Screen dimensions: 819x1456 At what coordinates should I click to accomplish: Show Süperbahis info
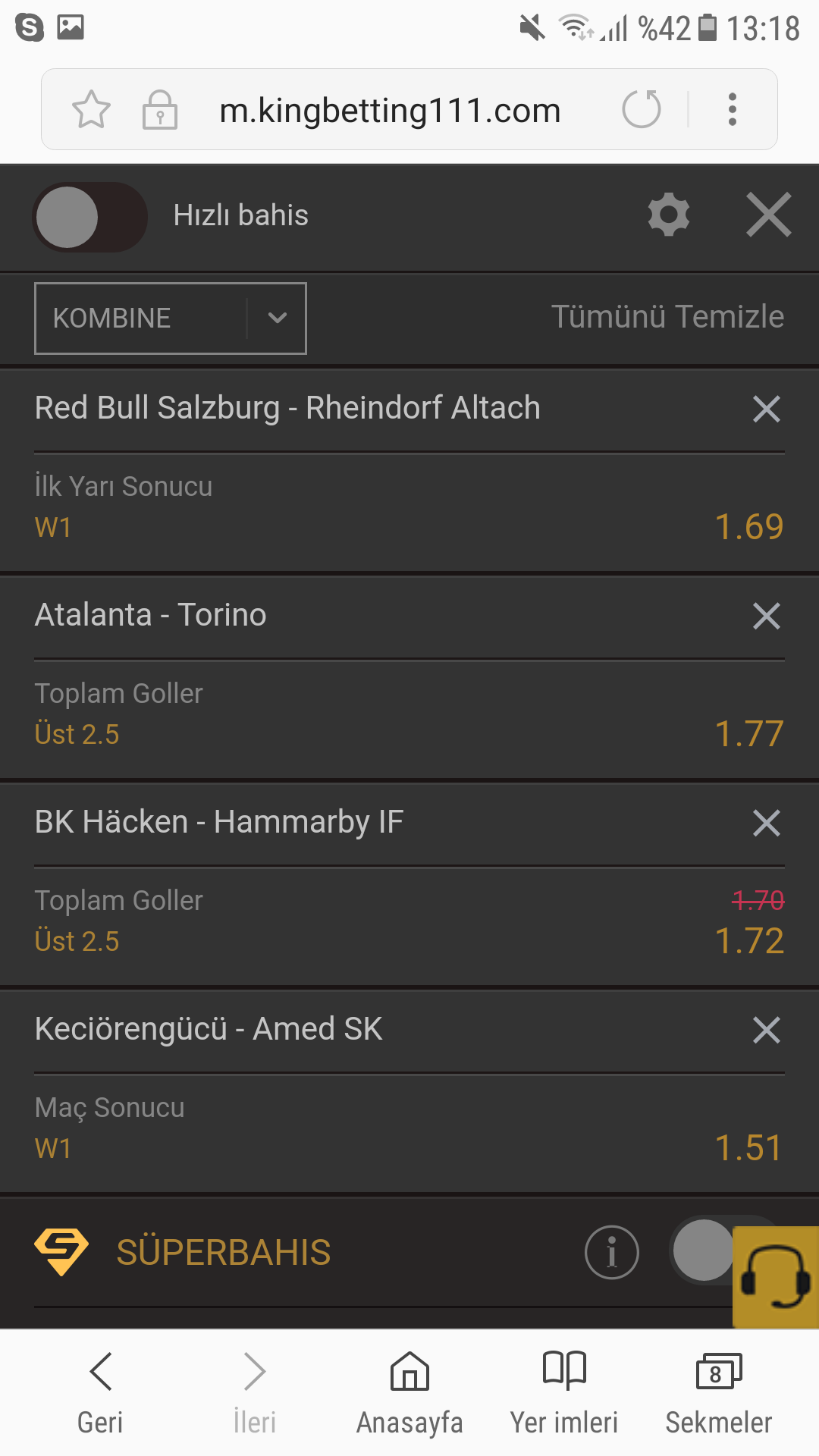point(611,1252)
